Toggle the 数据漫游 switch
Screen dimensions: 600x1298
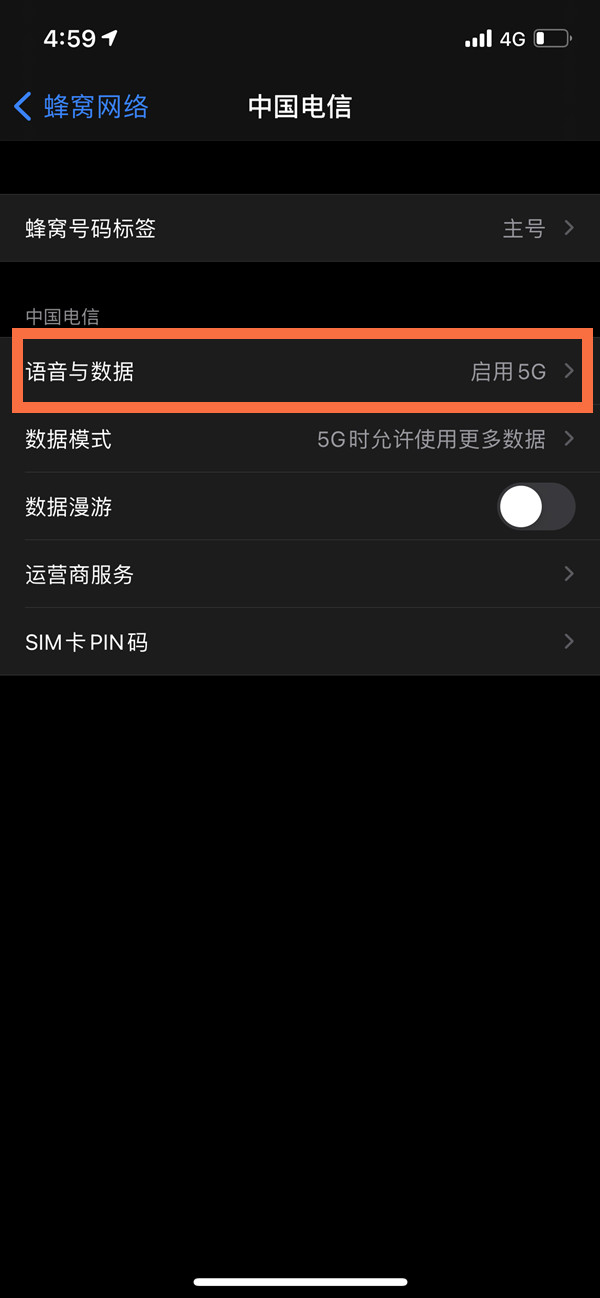[536, 507]
